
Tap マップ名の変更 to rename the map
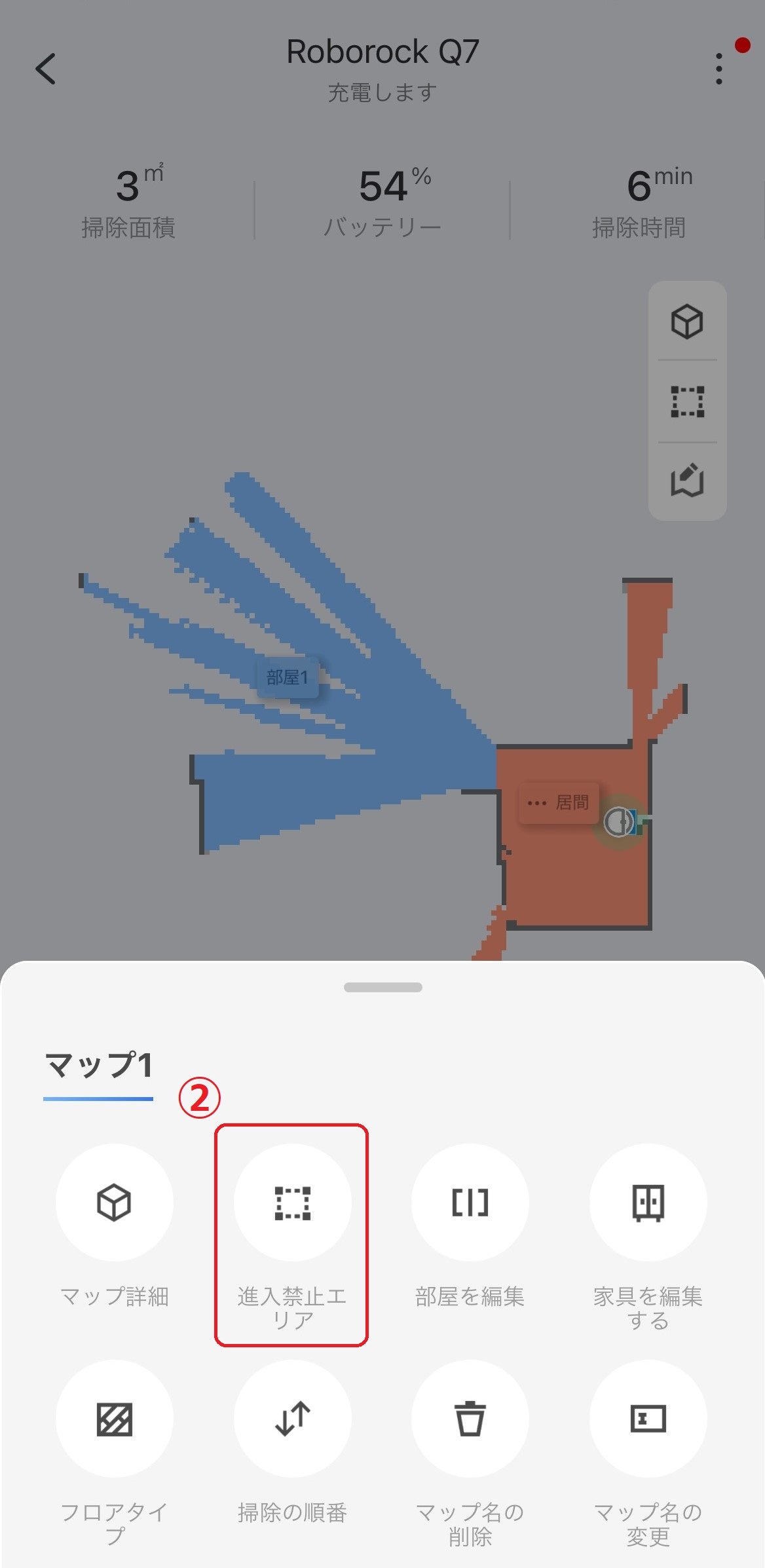point(648,1419)
